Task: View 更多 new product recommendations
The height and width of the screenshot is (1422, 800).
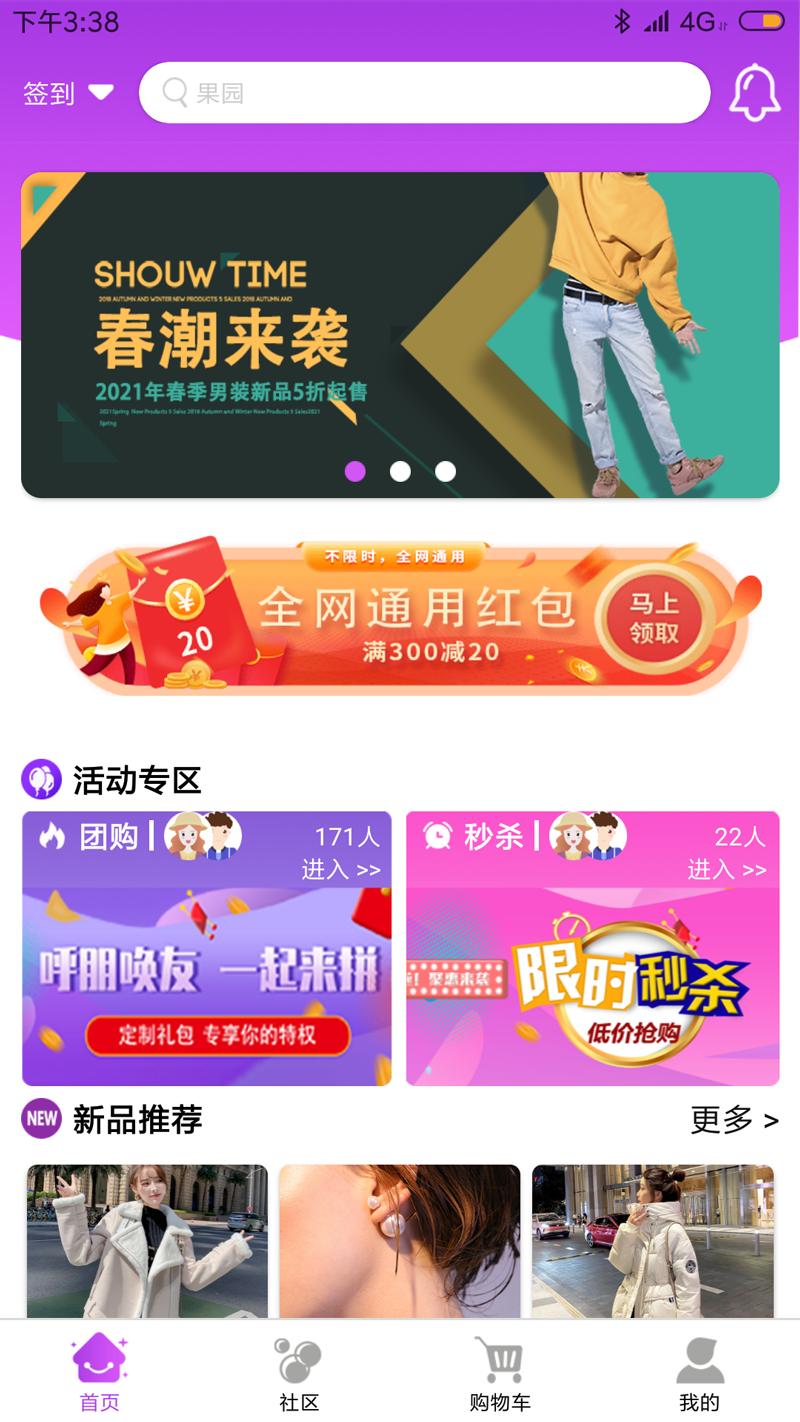Action: point(734,1120)
